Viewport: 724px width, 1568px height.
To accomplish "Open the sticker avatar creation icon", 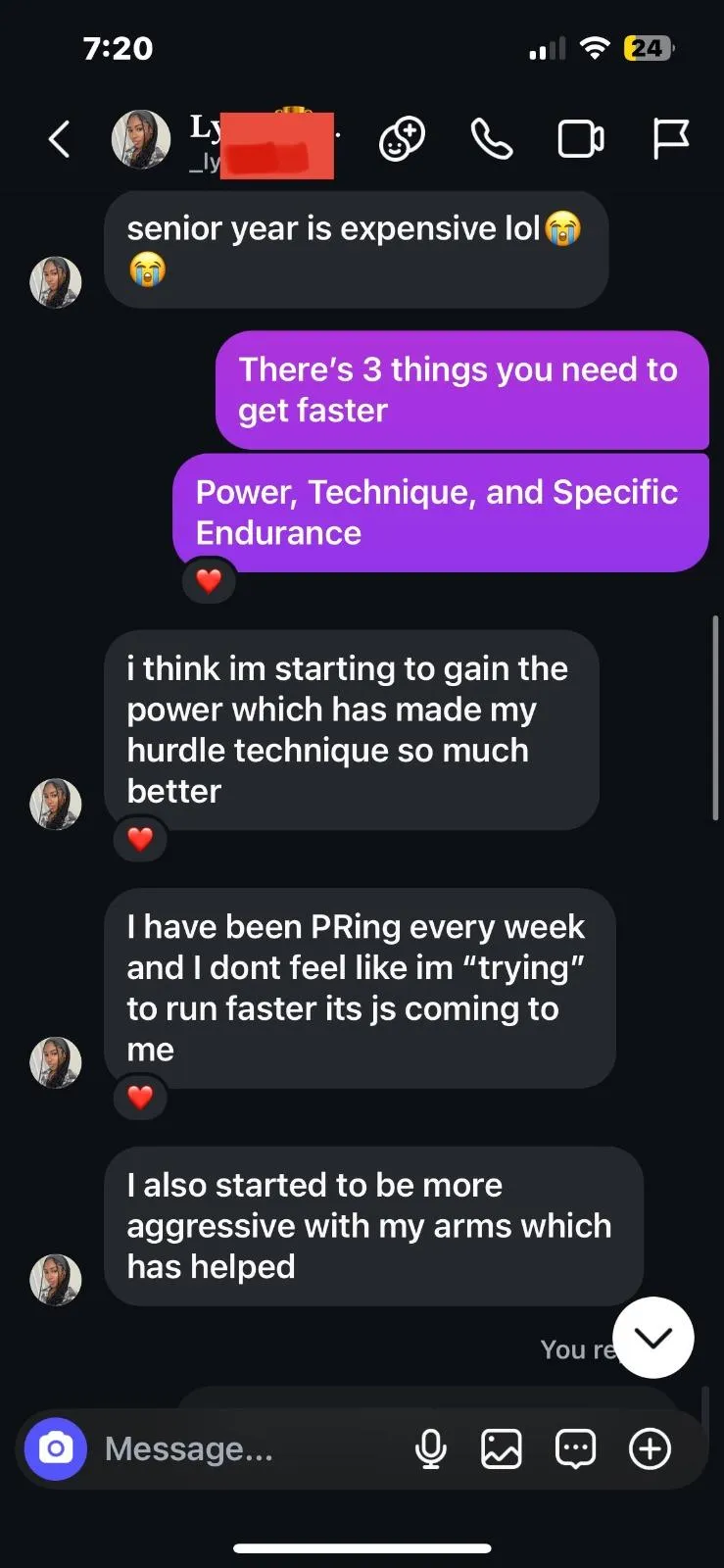I will pyautogui.click(x=402, y=139).
